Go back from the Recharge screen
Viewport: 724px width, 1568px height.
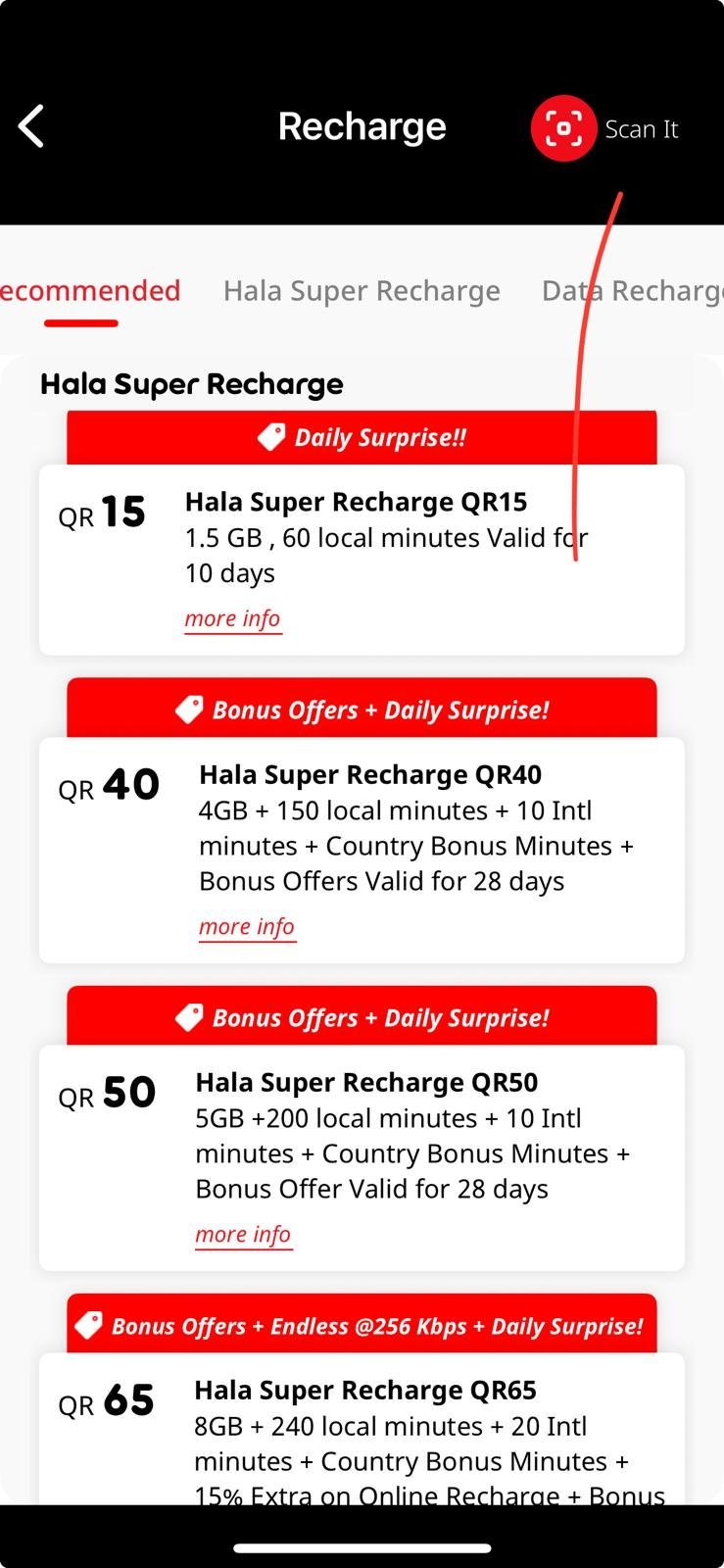click(32, 127)
